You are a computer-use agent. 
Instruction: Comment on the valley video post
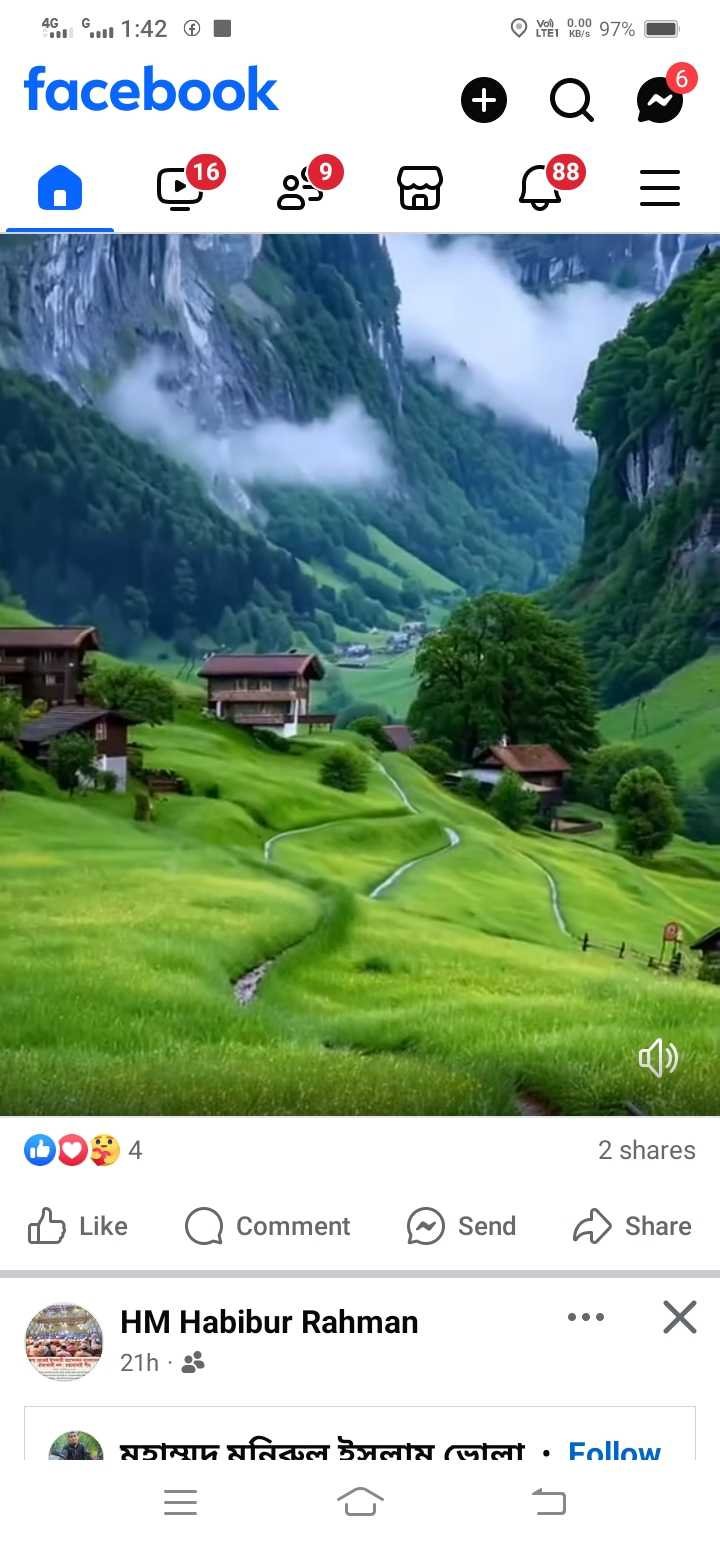(x=268, y=1226)
